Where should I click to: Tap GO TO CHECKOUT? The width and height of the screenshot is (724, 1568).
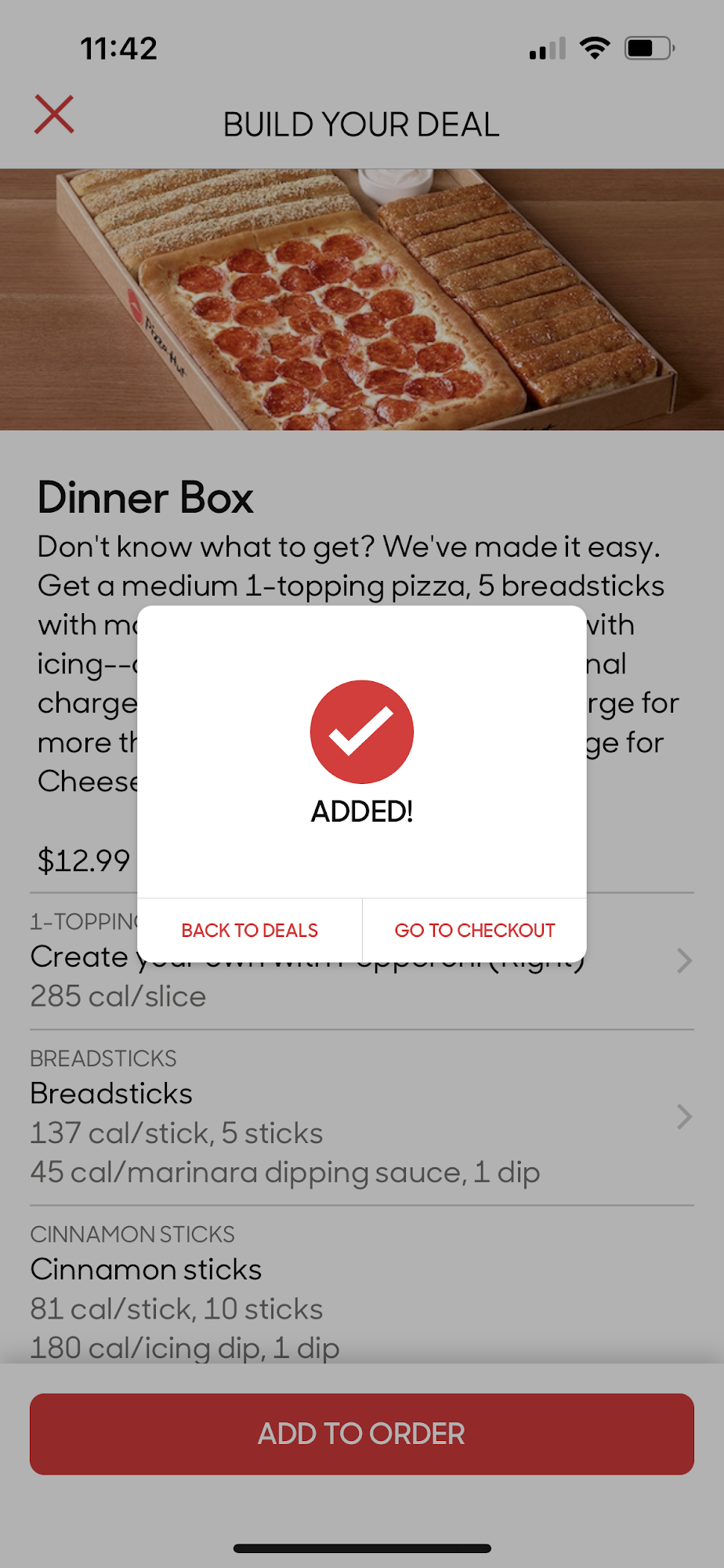click(474, 930)
